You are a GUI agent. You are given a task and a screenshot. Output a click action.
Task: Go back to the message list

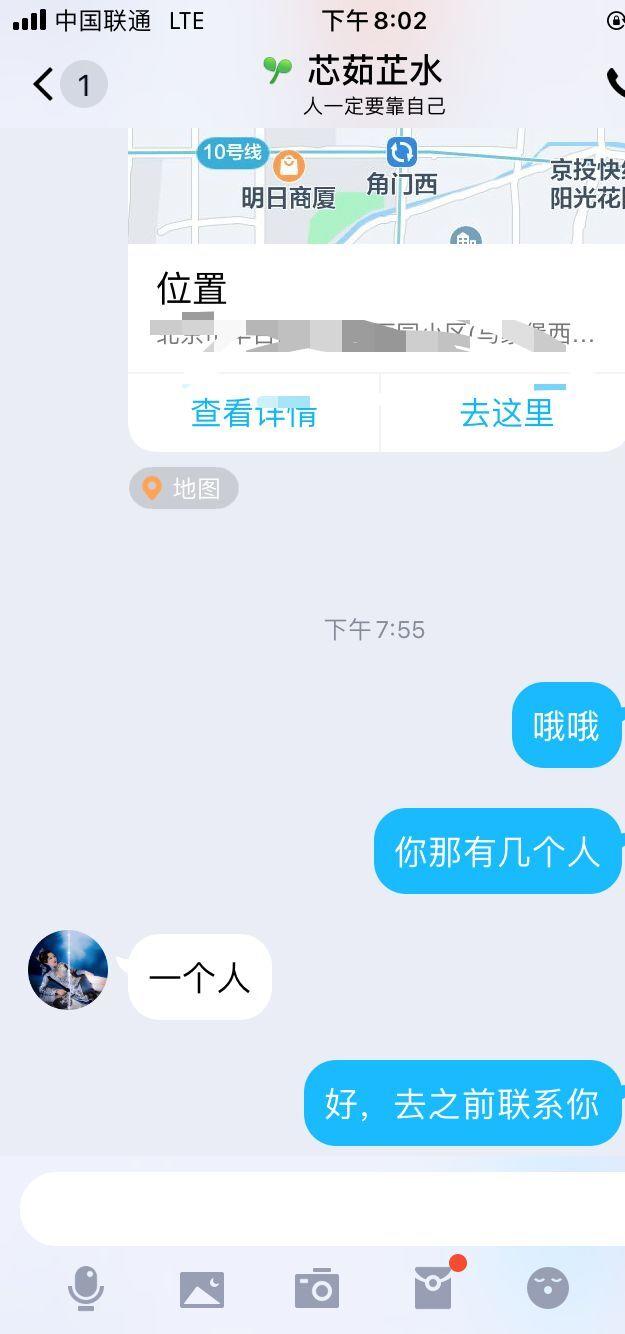42,84
